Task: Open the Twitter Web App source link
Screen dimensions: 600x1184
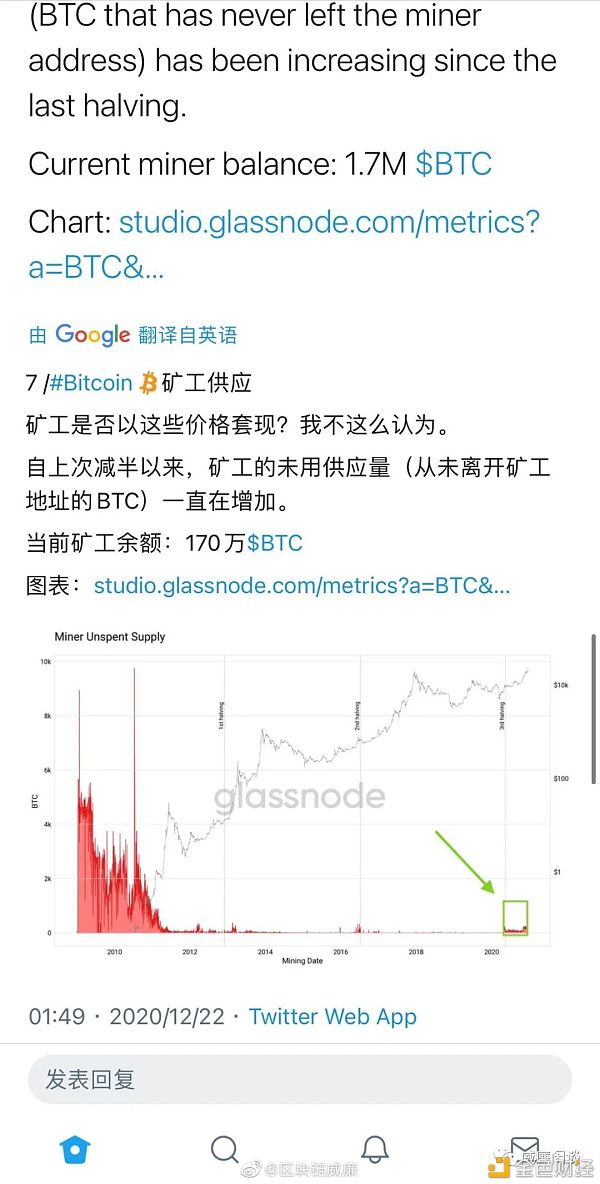Action: pos(333,1016)
